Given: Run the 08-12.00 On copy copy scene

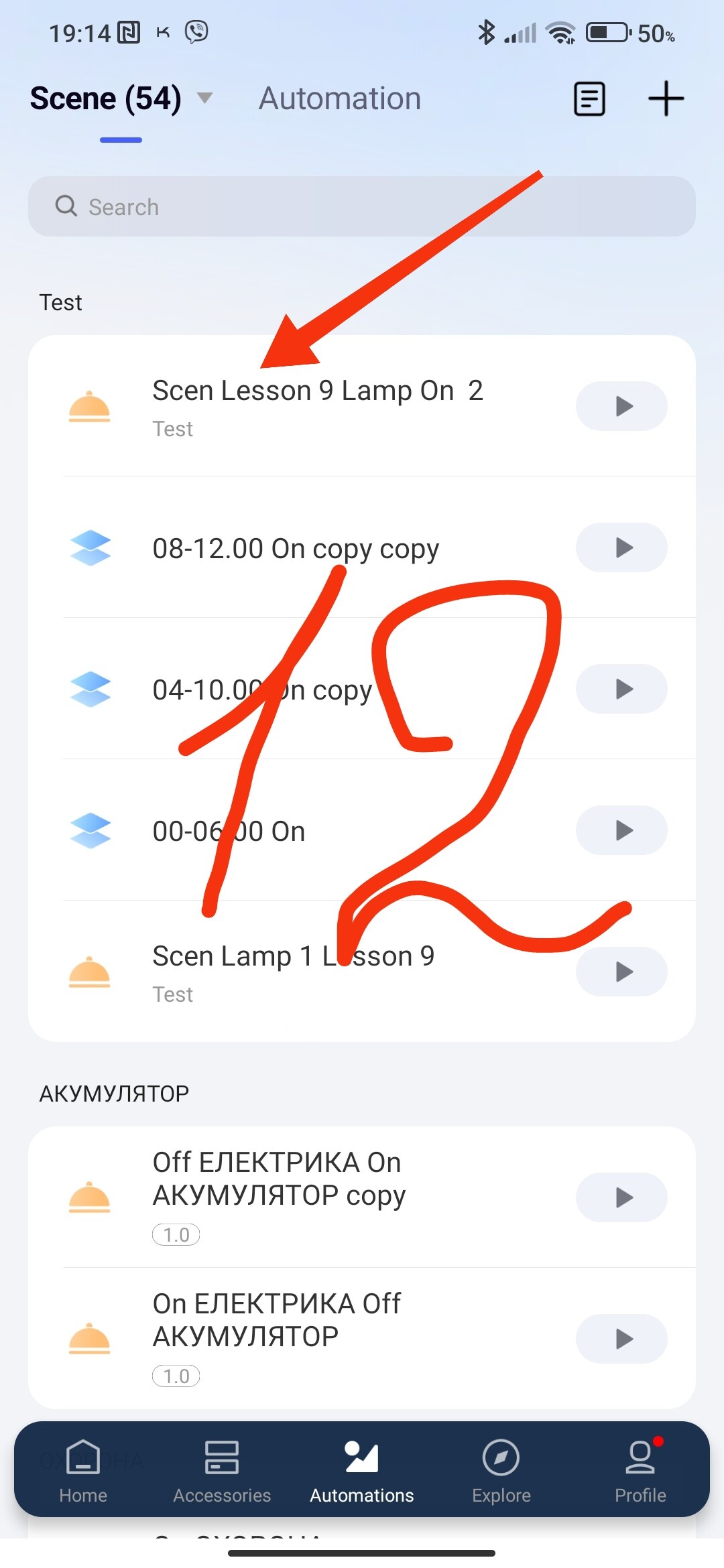Looking at the screenshot, I should [x=621, y=547].
